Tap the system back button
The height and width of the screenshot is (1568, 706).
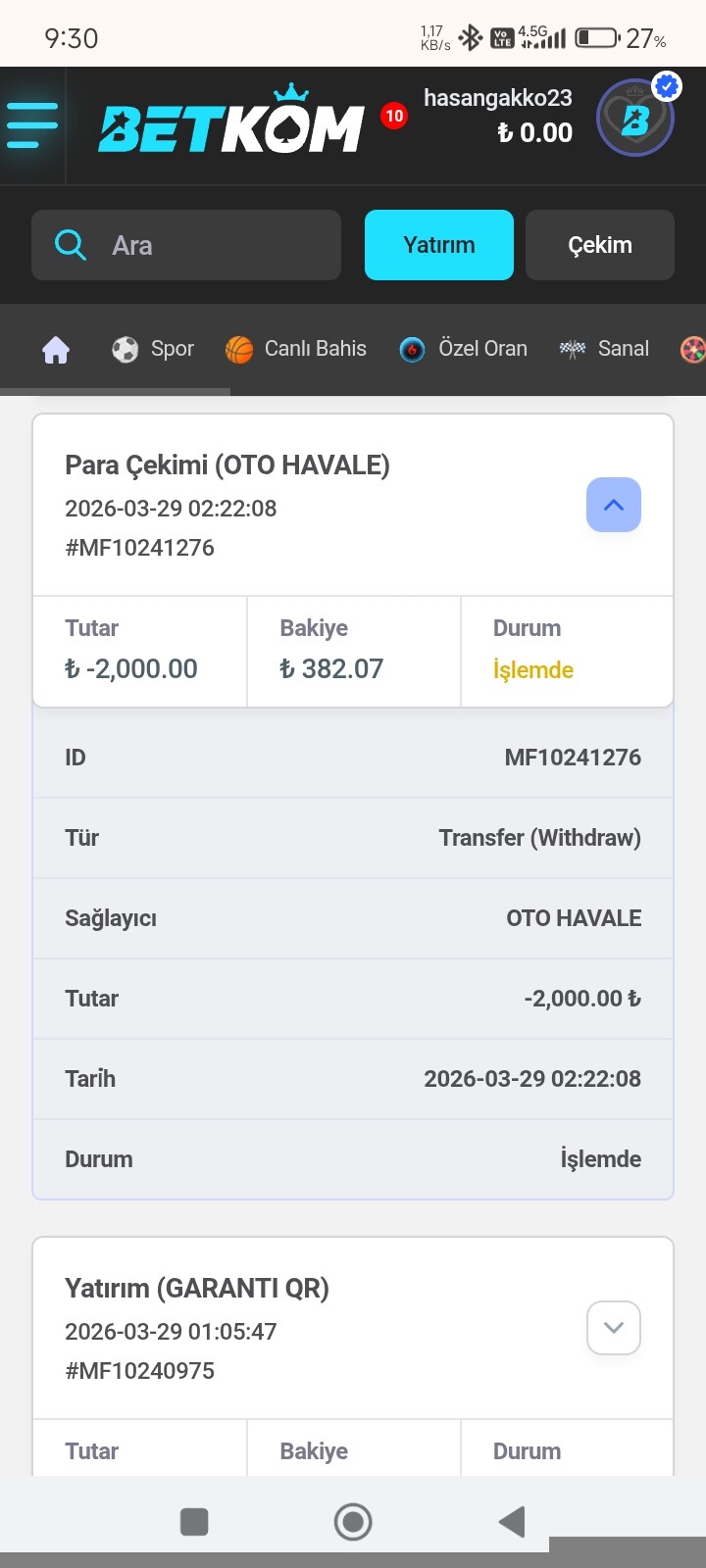tap(512, 1522)
